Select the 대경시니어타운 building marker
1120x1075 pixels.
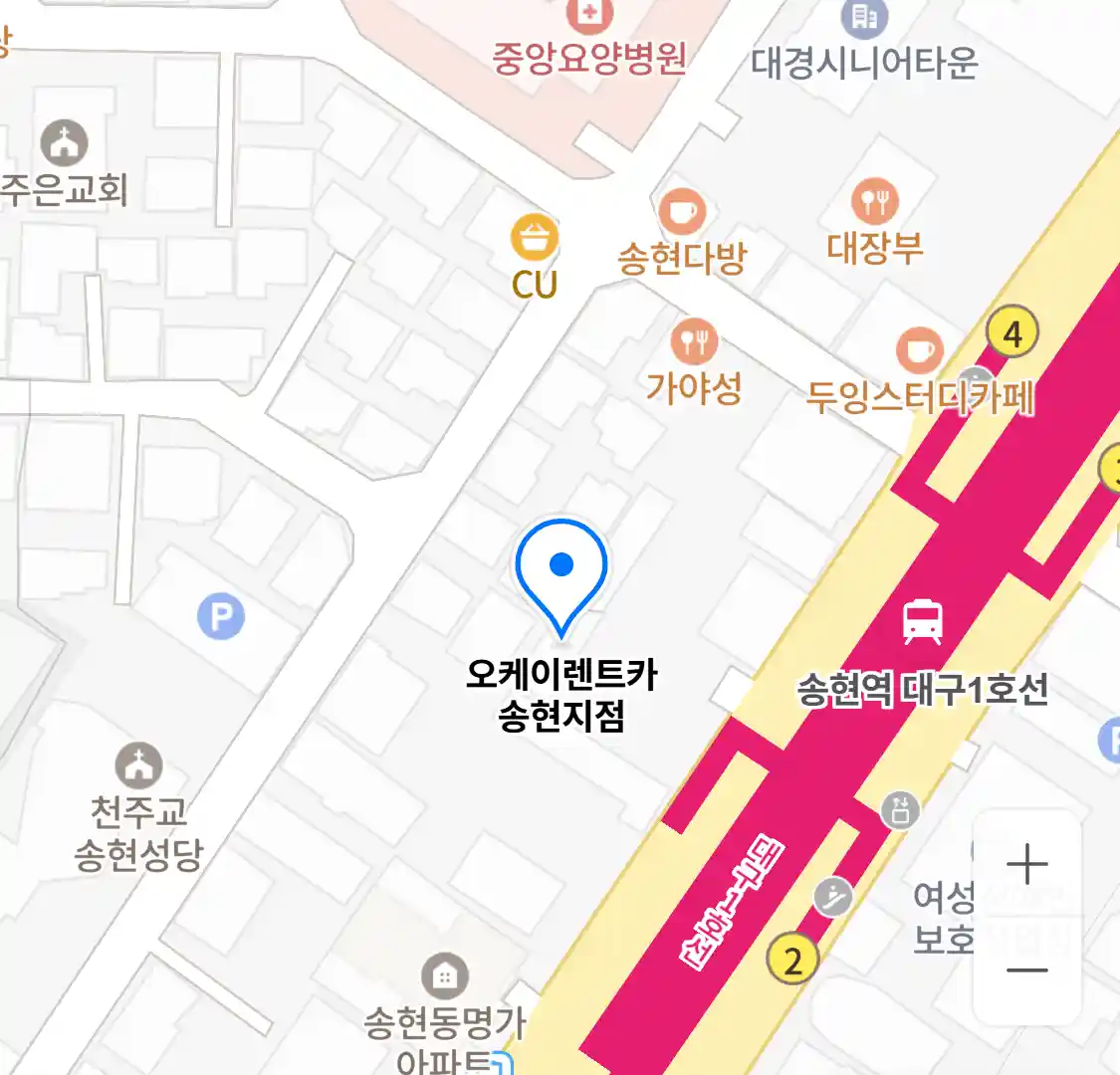[864, 17]
